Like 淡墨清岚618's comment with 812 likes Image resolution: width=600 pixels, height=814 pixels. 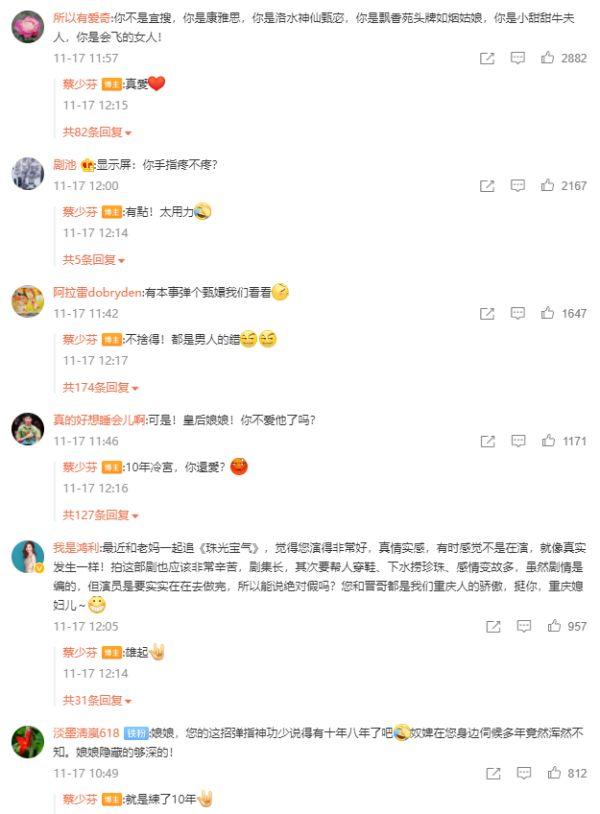click(x=553, y=773)
